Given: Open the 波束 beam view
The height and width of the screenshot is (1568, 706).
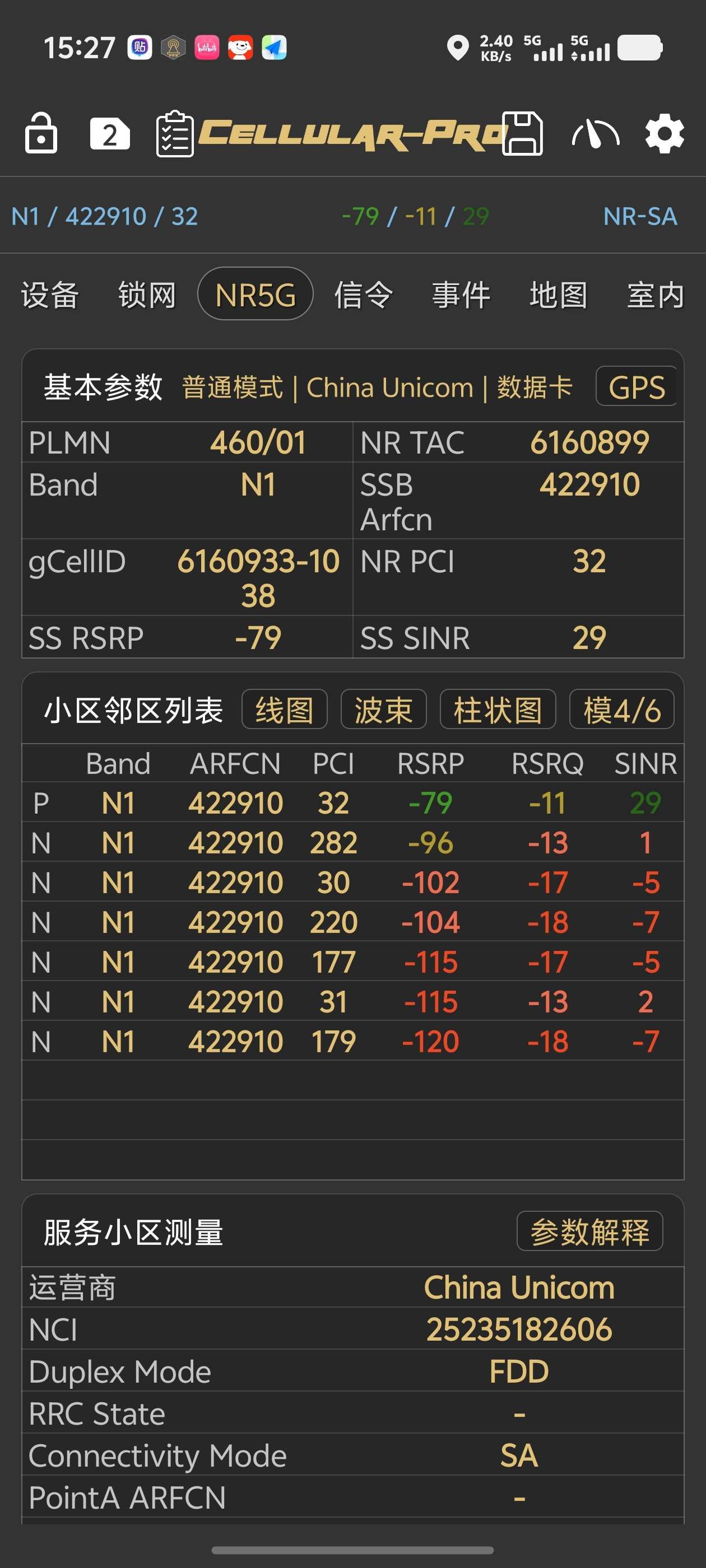Looking at the screenshot, I should coord(383,710).
